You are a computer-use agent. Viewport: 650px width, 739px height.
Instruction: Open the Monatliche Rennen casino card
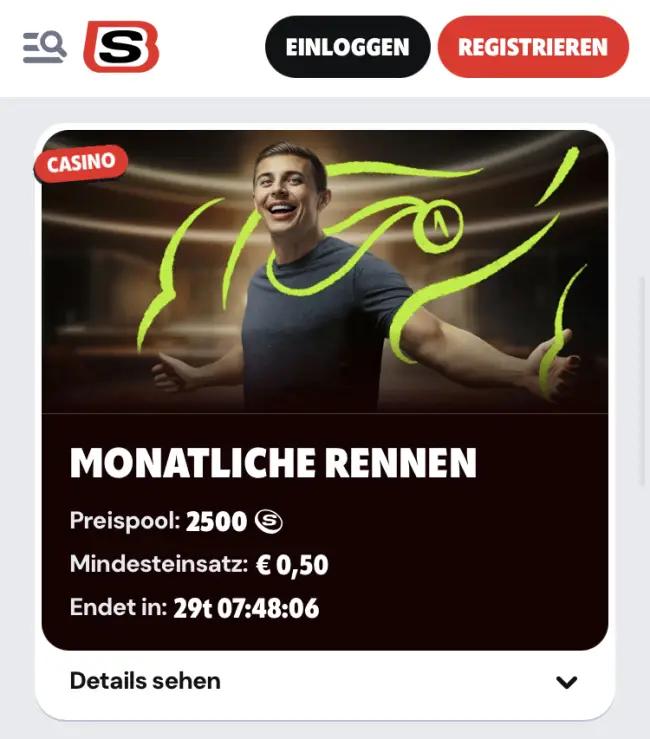pyautogui.click(x=324, y=390)
